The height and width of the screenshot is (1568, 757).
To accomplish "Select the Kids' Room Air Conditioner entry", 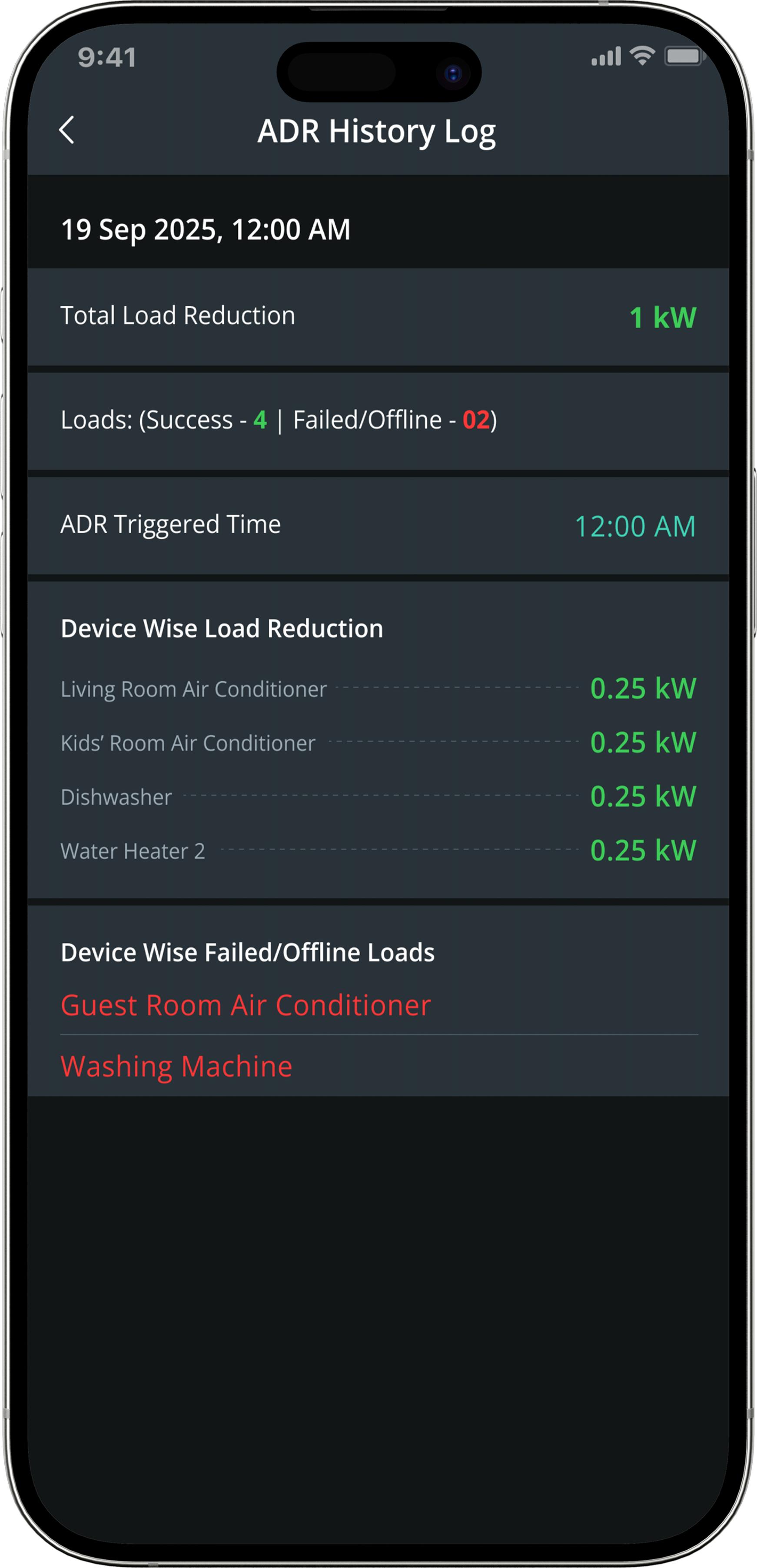I will 188,743.
